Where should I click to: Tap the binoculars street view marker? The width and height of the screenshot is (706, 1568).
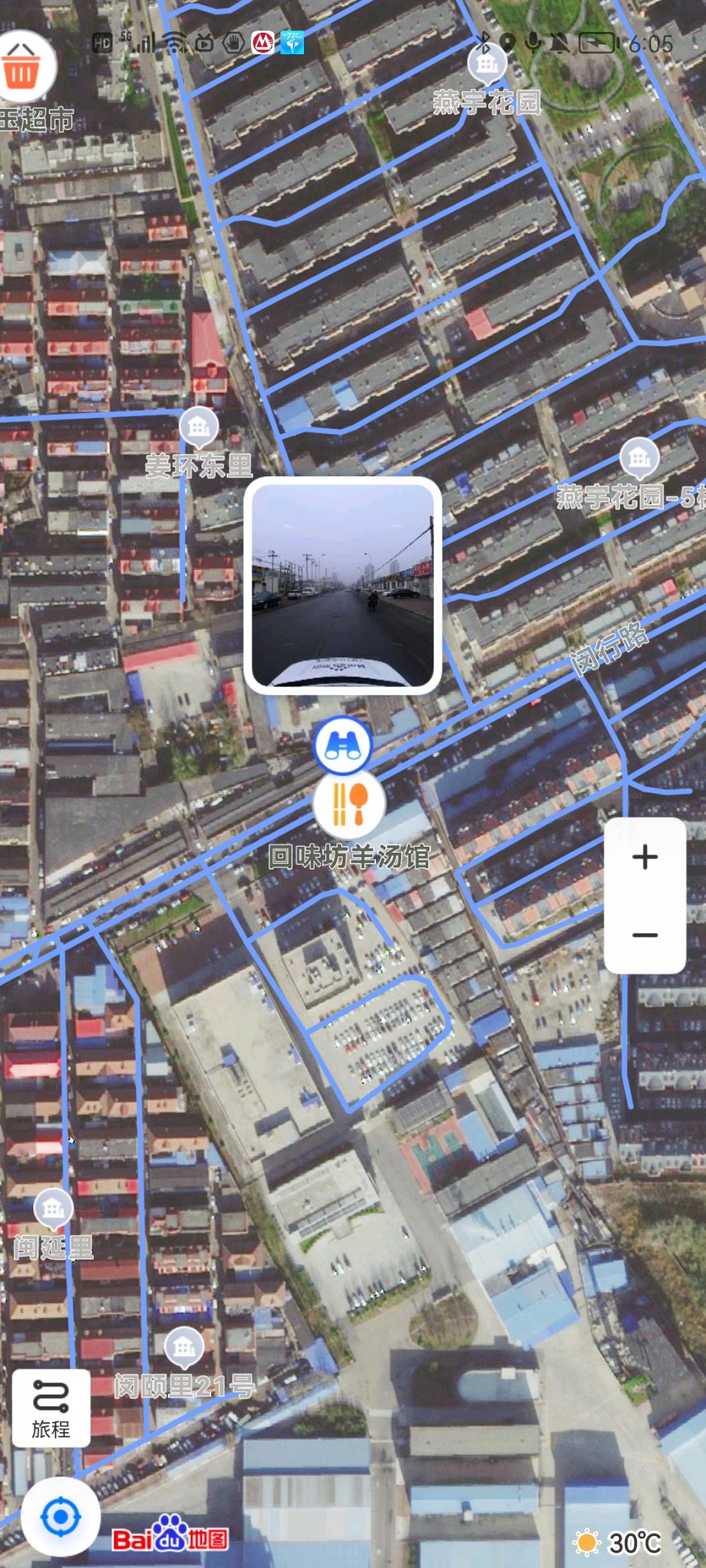click(342, 745)
